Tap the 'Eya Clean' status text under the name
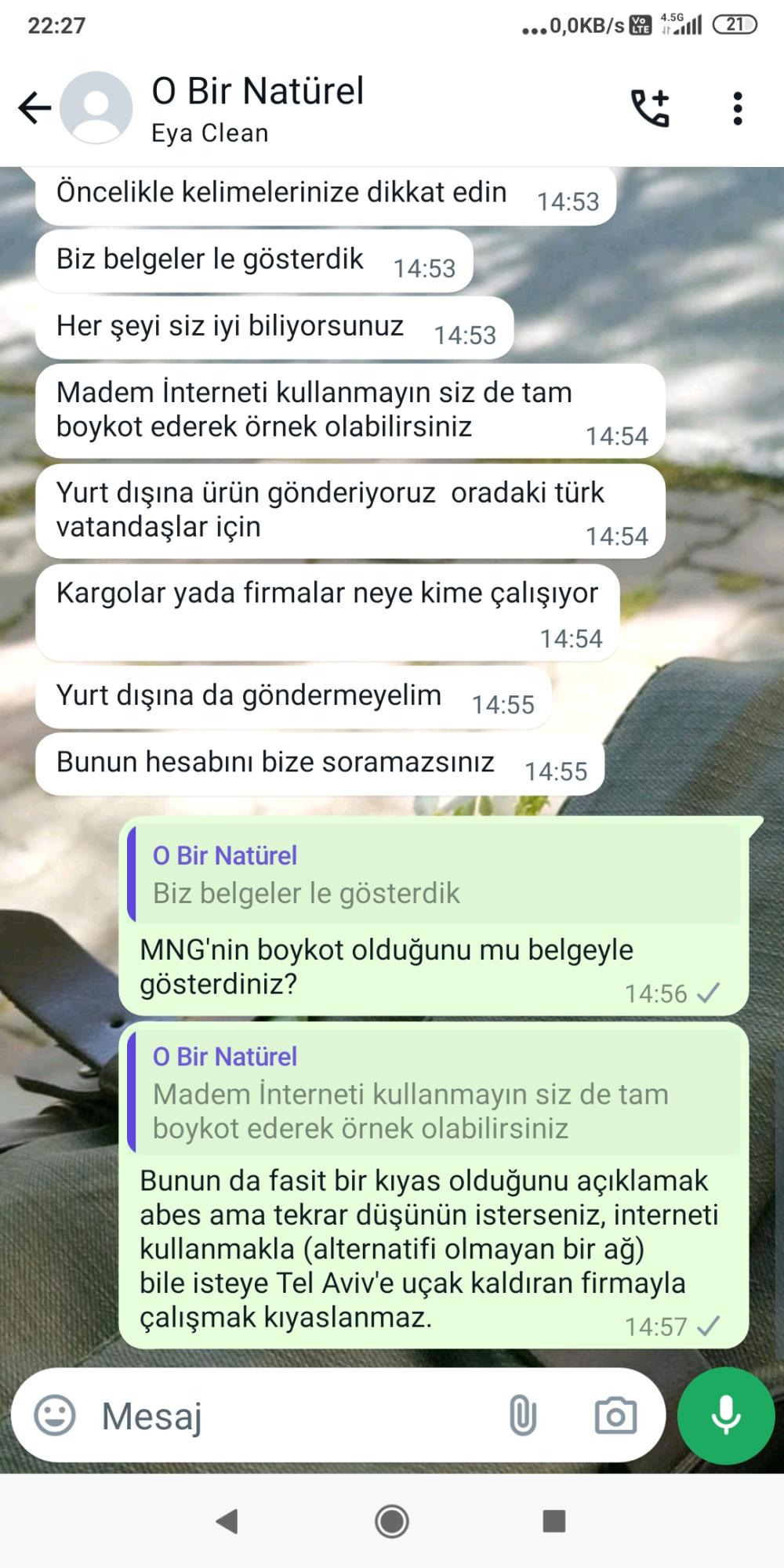784x1568 pixels. (209, 132)
